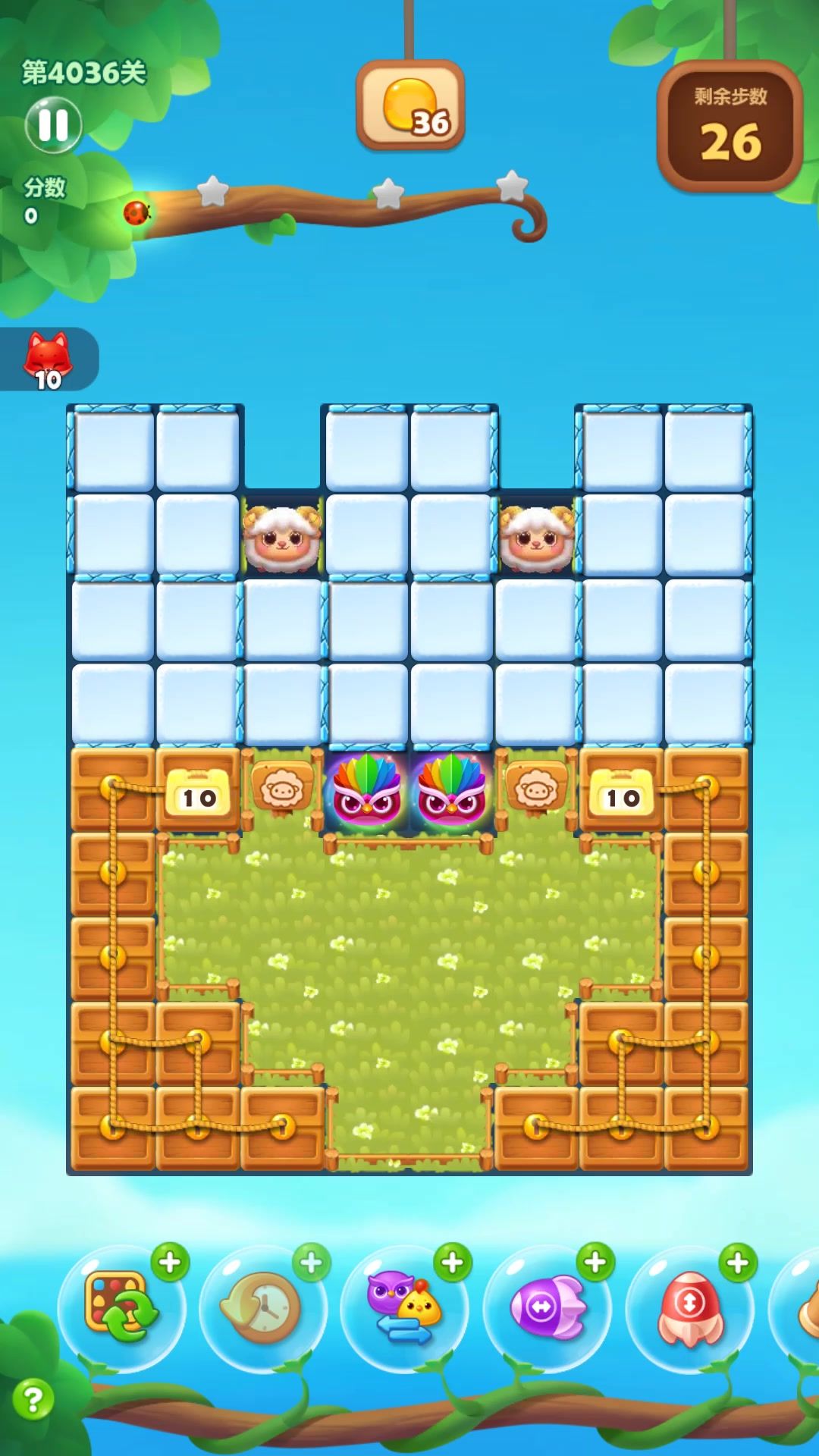The image size is (819, 1456).
Task: Use the board shuffle booster
Action: 121,1307
